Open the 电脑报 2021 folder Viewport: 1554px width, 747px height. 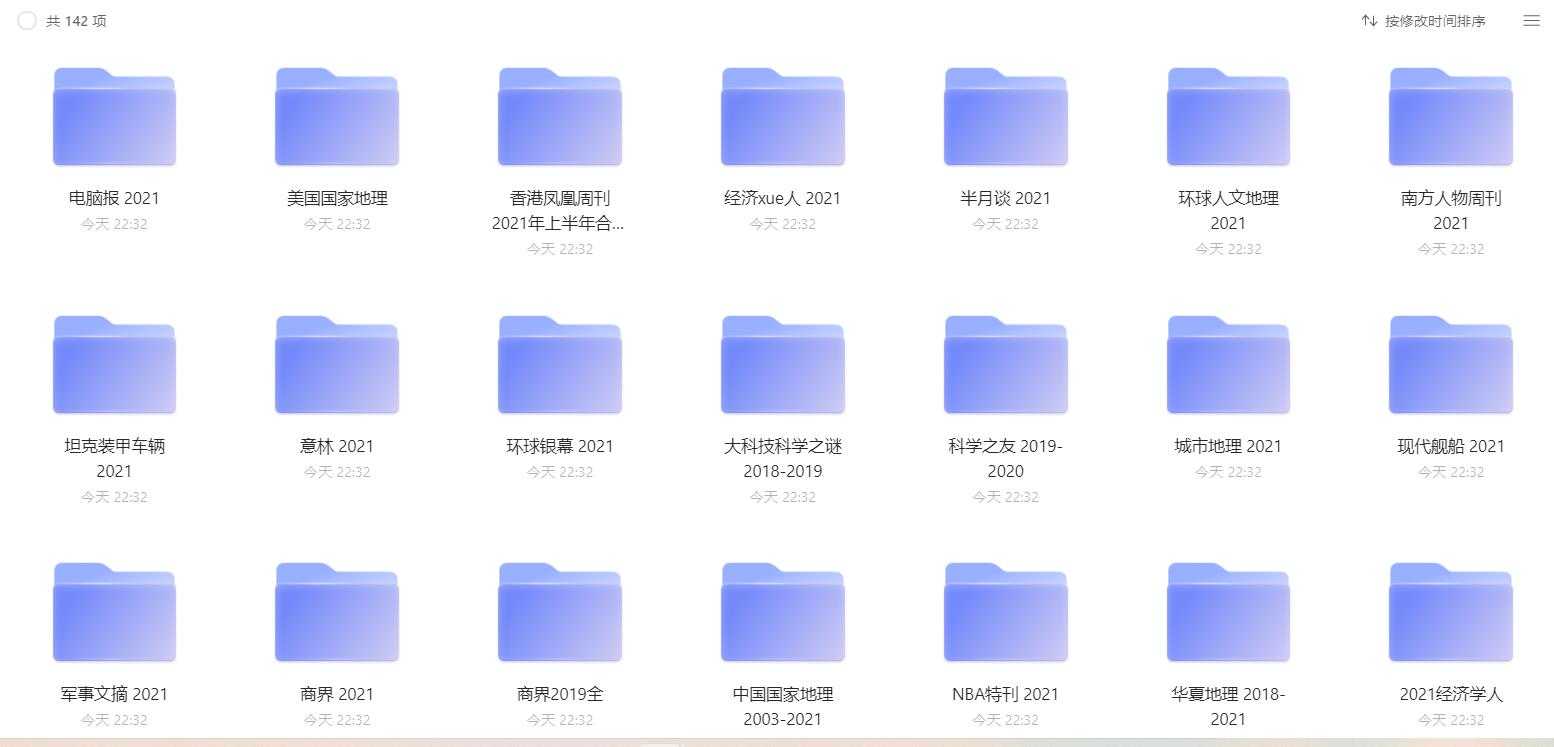[114, 118]
